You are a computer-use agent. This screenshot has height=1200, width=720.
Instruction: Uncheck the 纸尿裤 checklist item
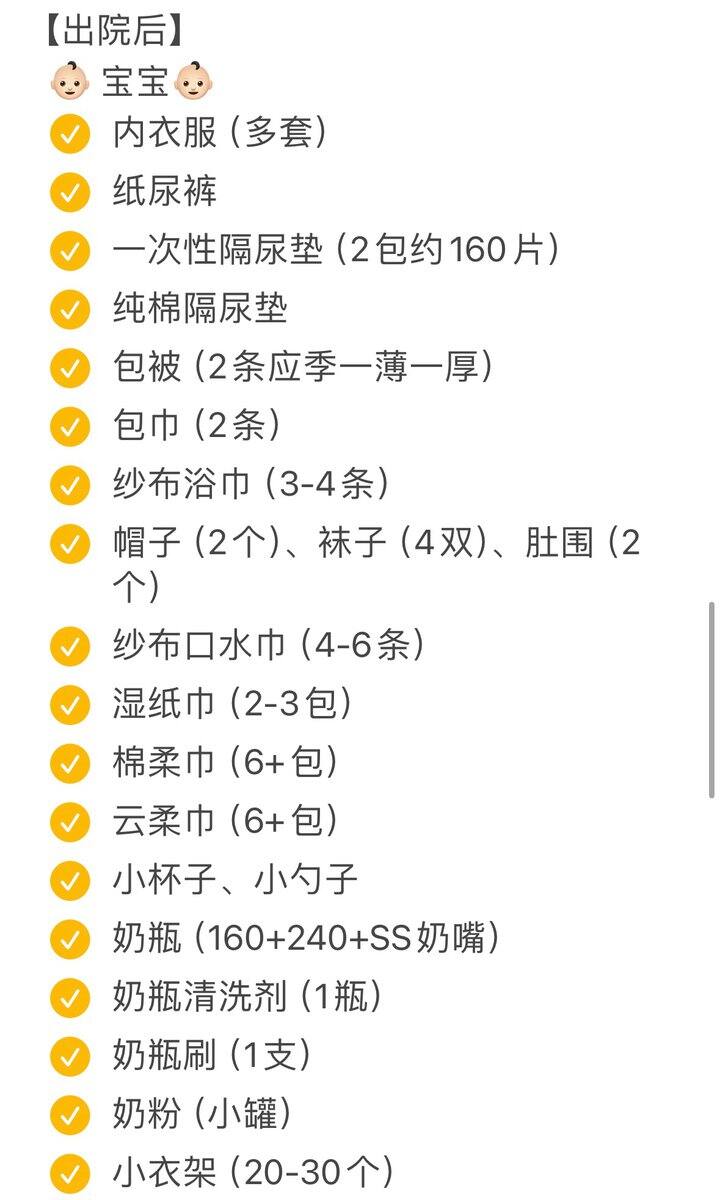click(69, 193)
